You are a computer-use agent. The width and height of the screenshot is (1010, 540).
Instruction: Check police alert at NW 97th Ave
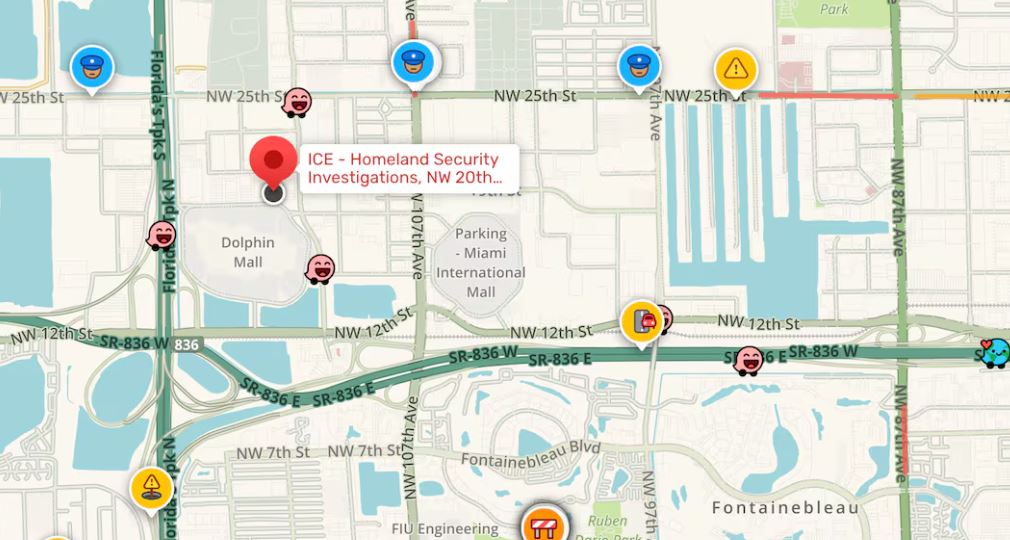[639, 67]
